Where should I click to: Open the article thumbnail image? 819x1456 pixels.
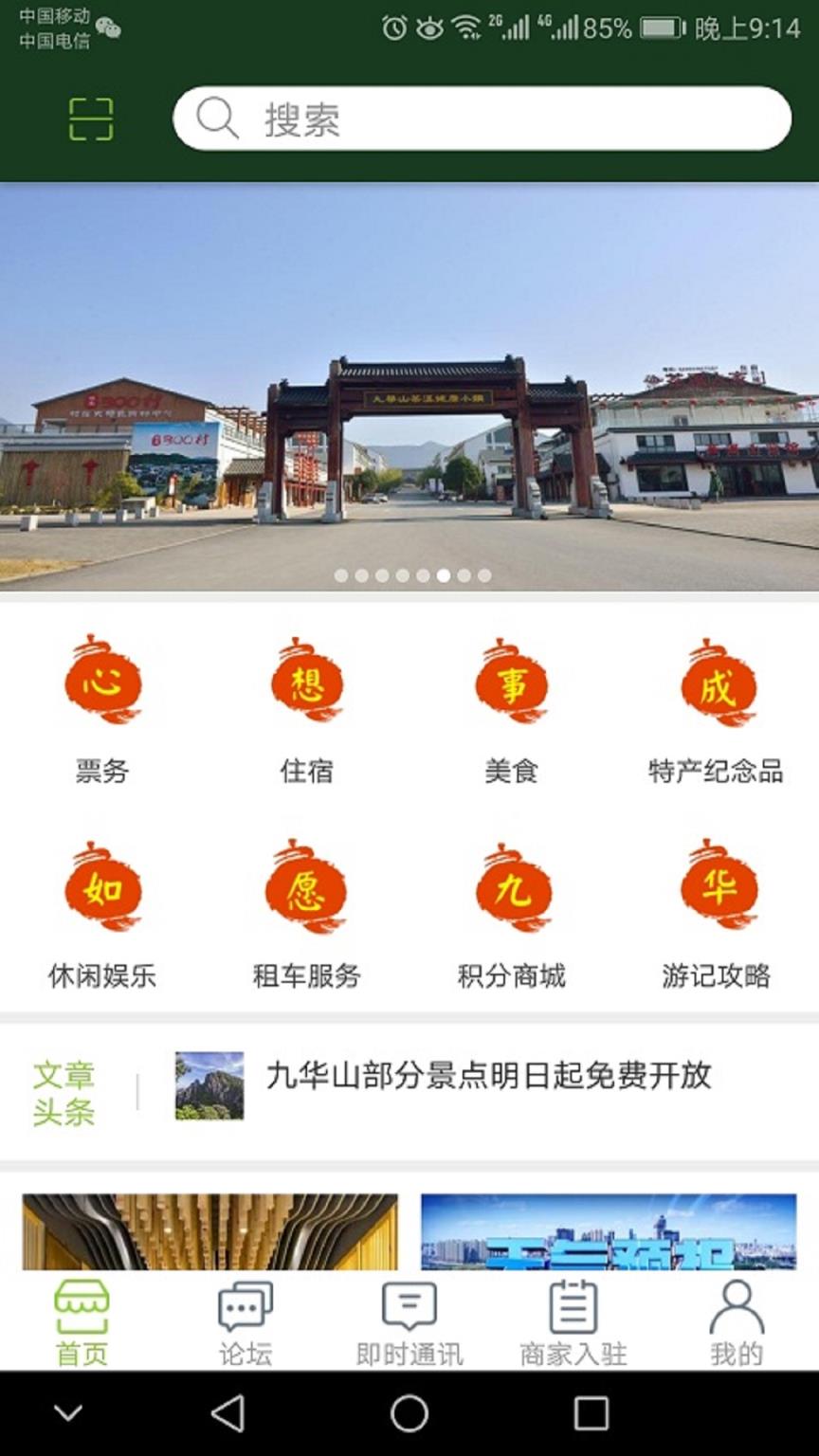[x=209, y=1086]
